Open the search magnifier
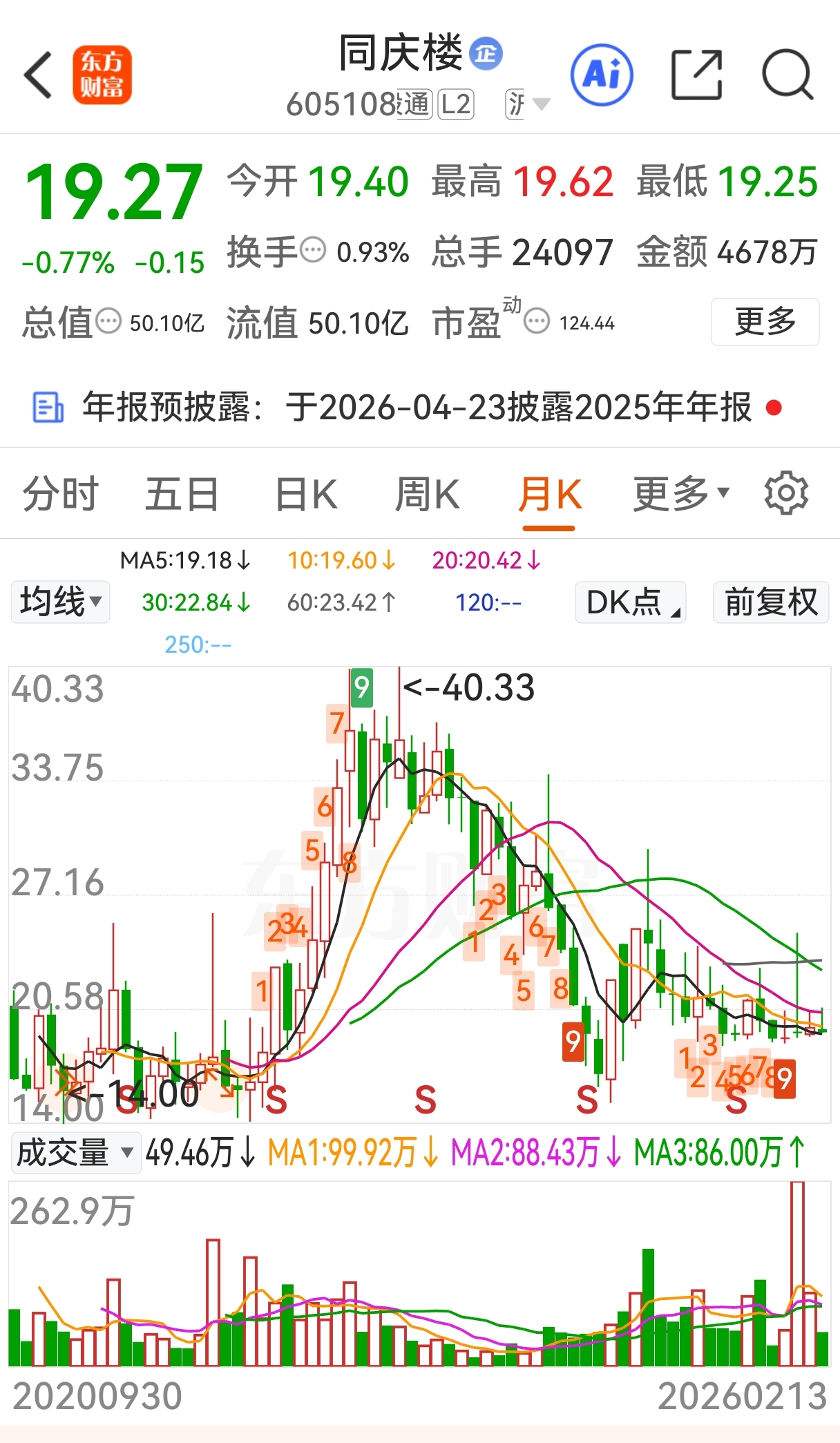Image resolution: width=840 pixels, height=1443 pixels. (787, 75)
